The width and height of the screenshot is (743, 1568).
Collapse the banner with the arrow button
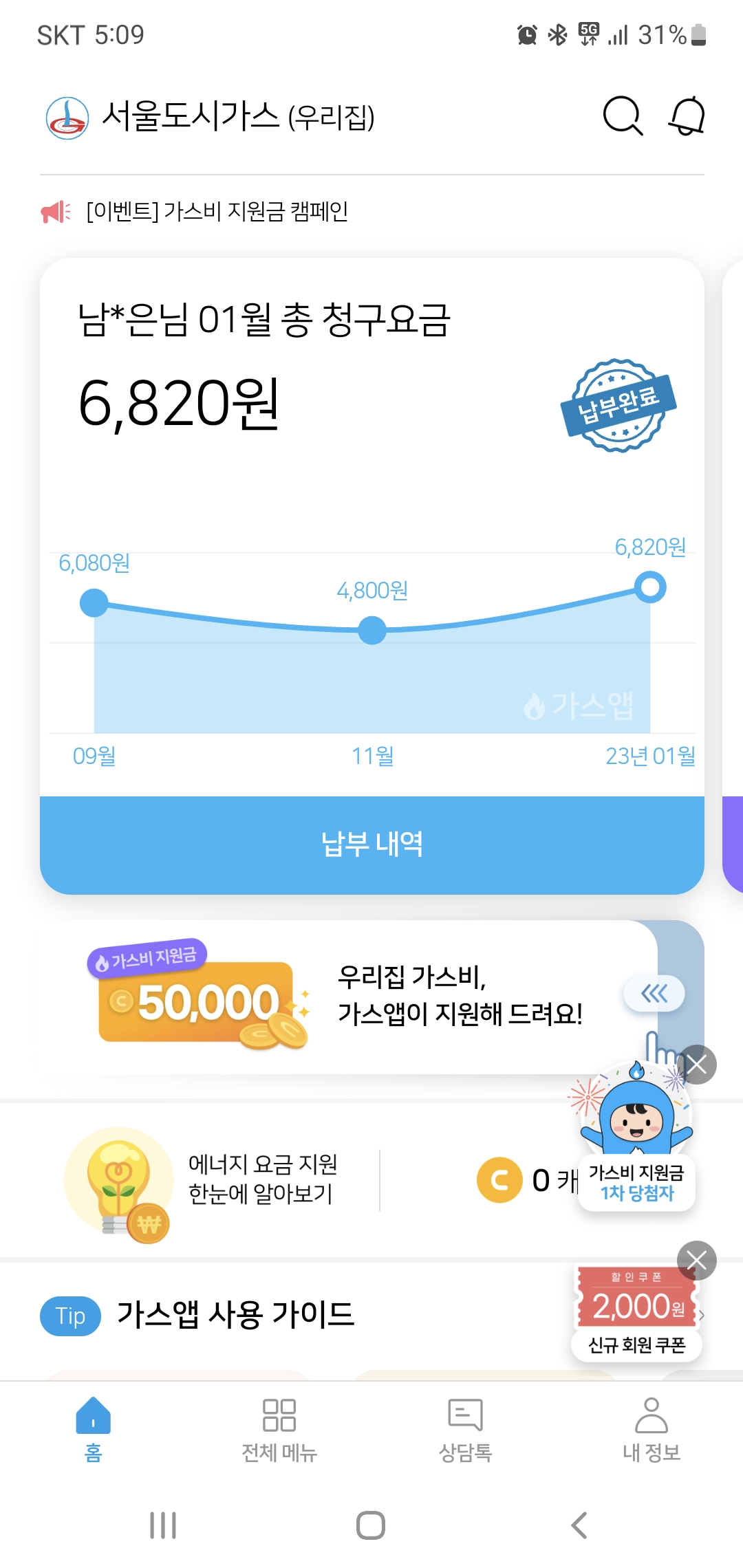pyautogui.click(x=654, y=993)
